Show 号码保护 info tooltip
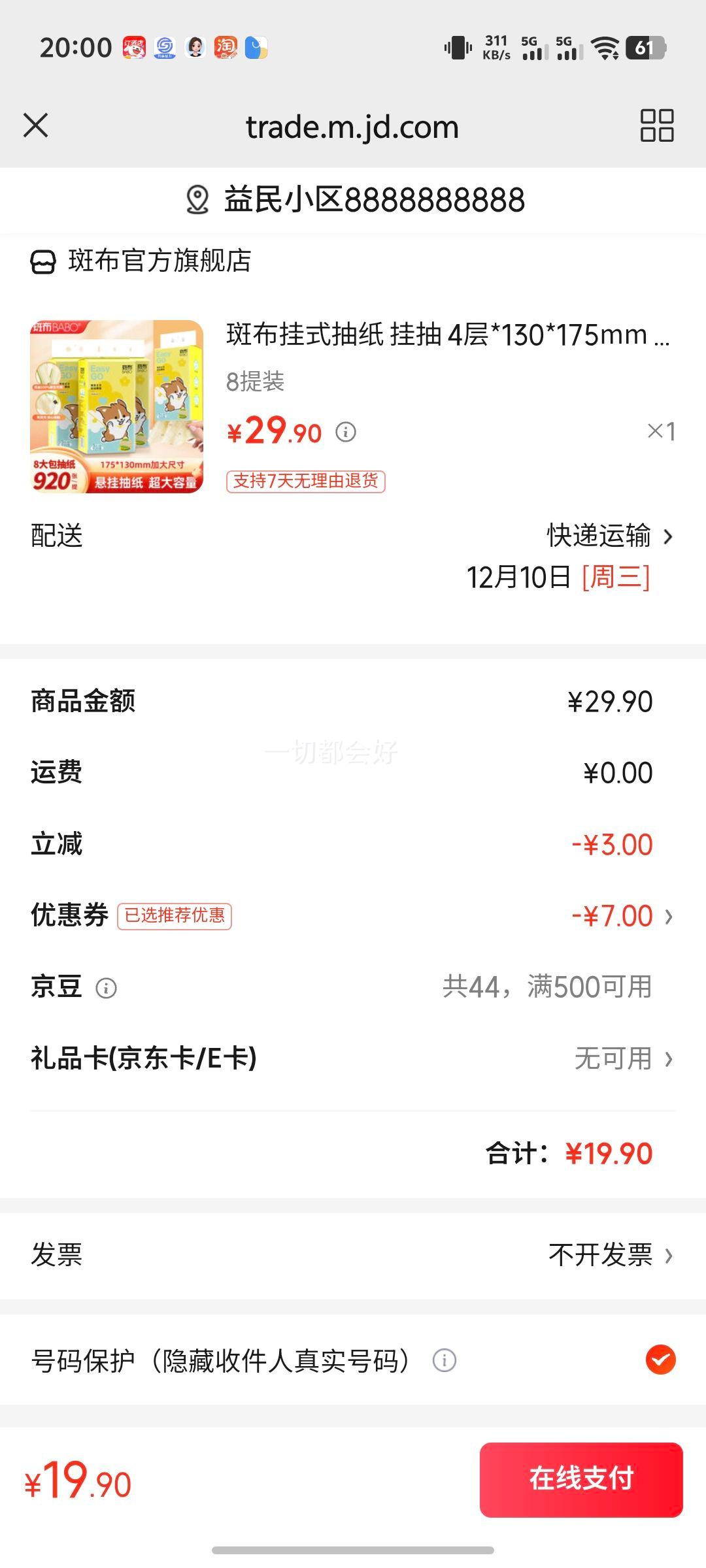This screenshot has height=1568, width=706. [445, 1361]
